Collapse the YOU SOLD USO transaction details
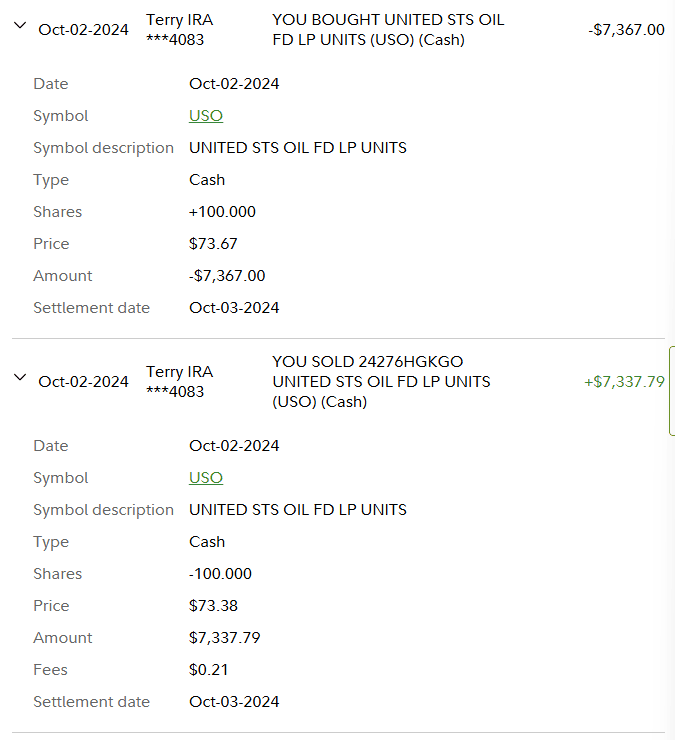Viewport: 675px width, 740px height. [19, 378]
